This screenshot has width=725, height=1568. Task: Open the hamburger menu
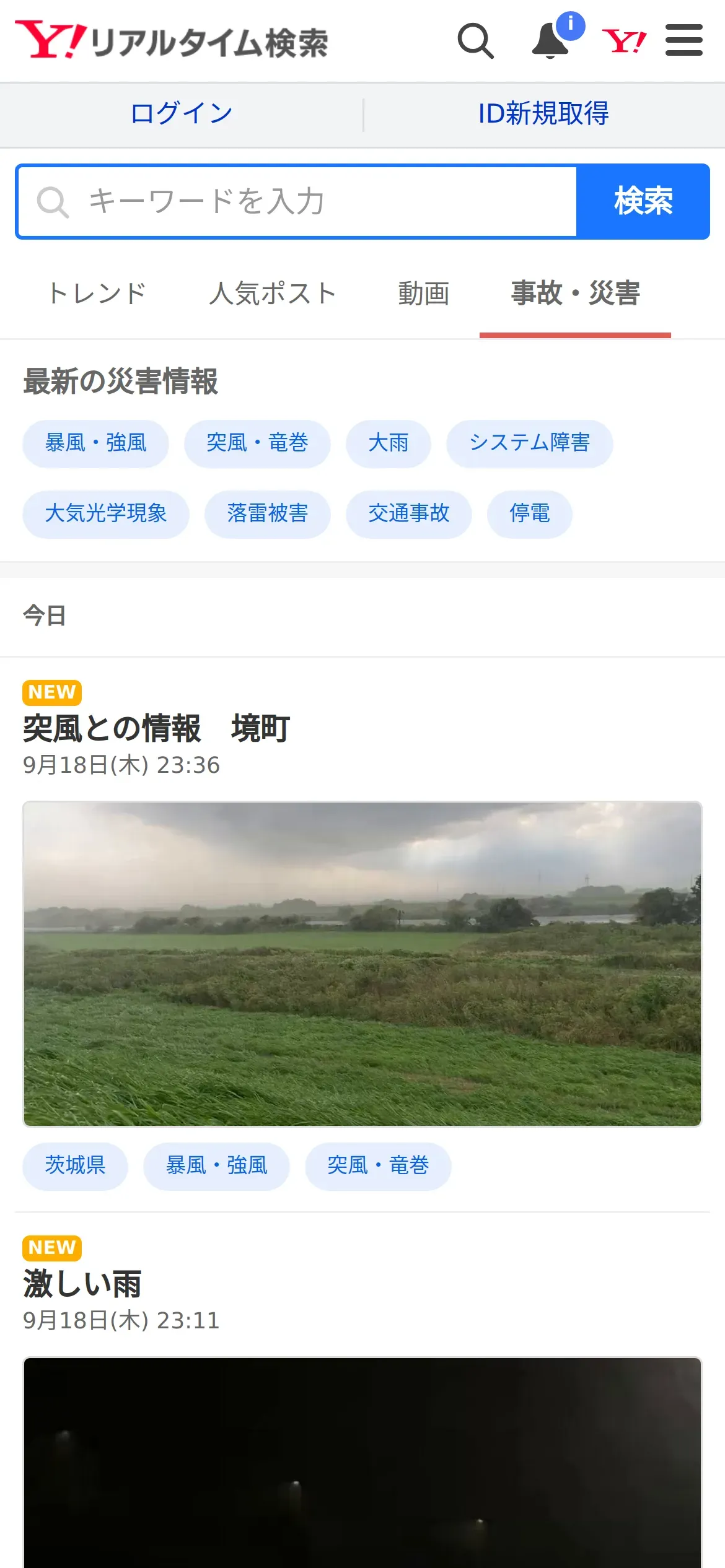pos(683,41)
